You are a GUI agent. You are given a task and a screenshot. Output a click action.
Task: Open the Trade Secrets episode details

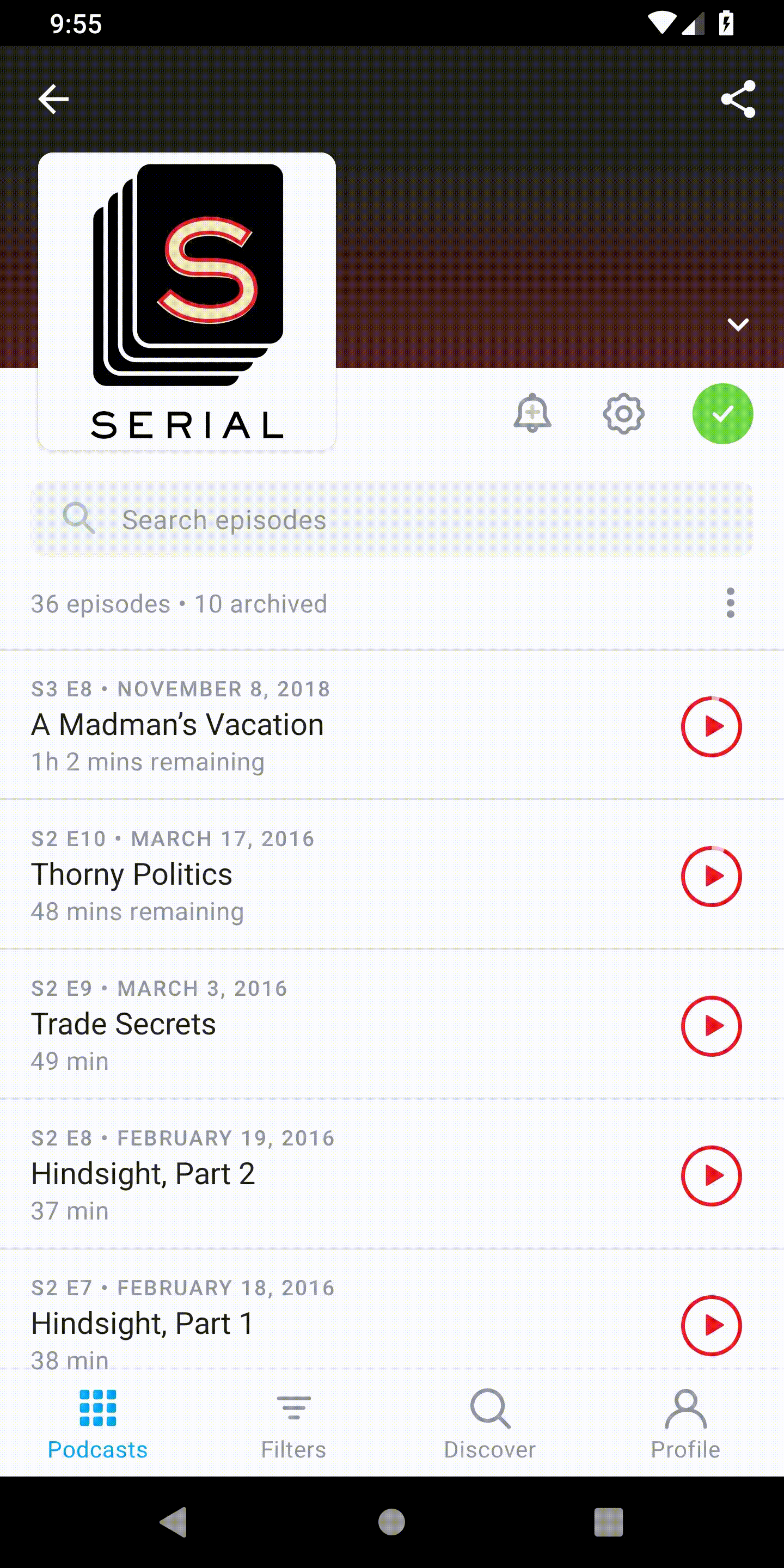pos(243,1025)
